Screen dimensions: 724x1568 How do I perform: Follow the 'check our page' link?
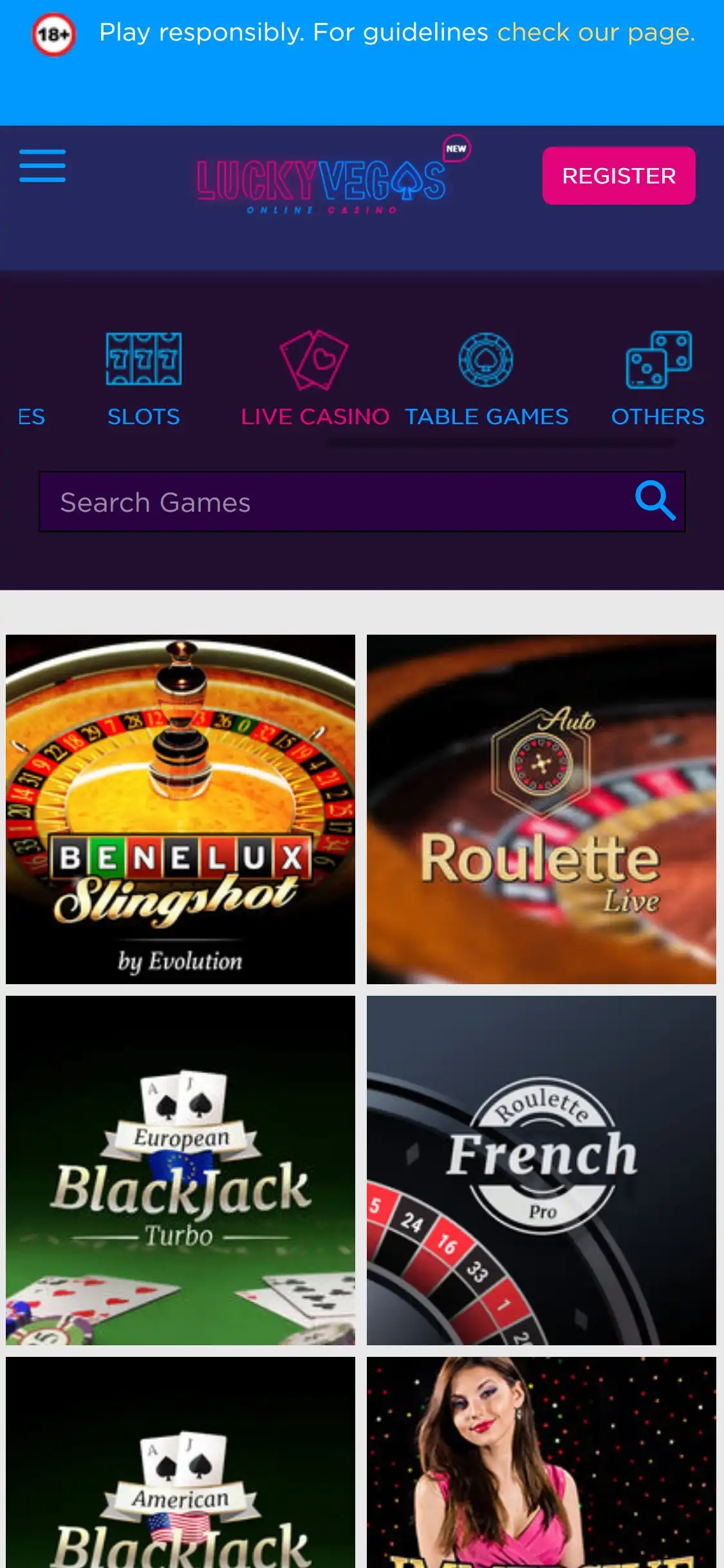596,32
